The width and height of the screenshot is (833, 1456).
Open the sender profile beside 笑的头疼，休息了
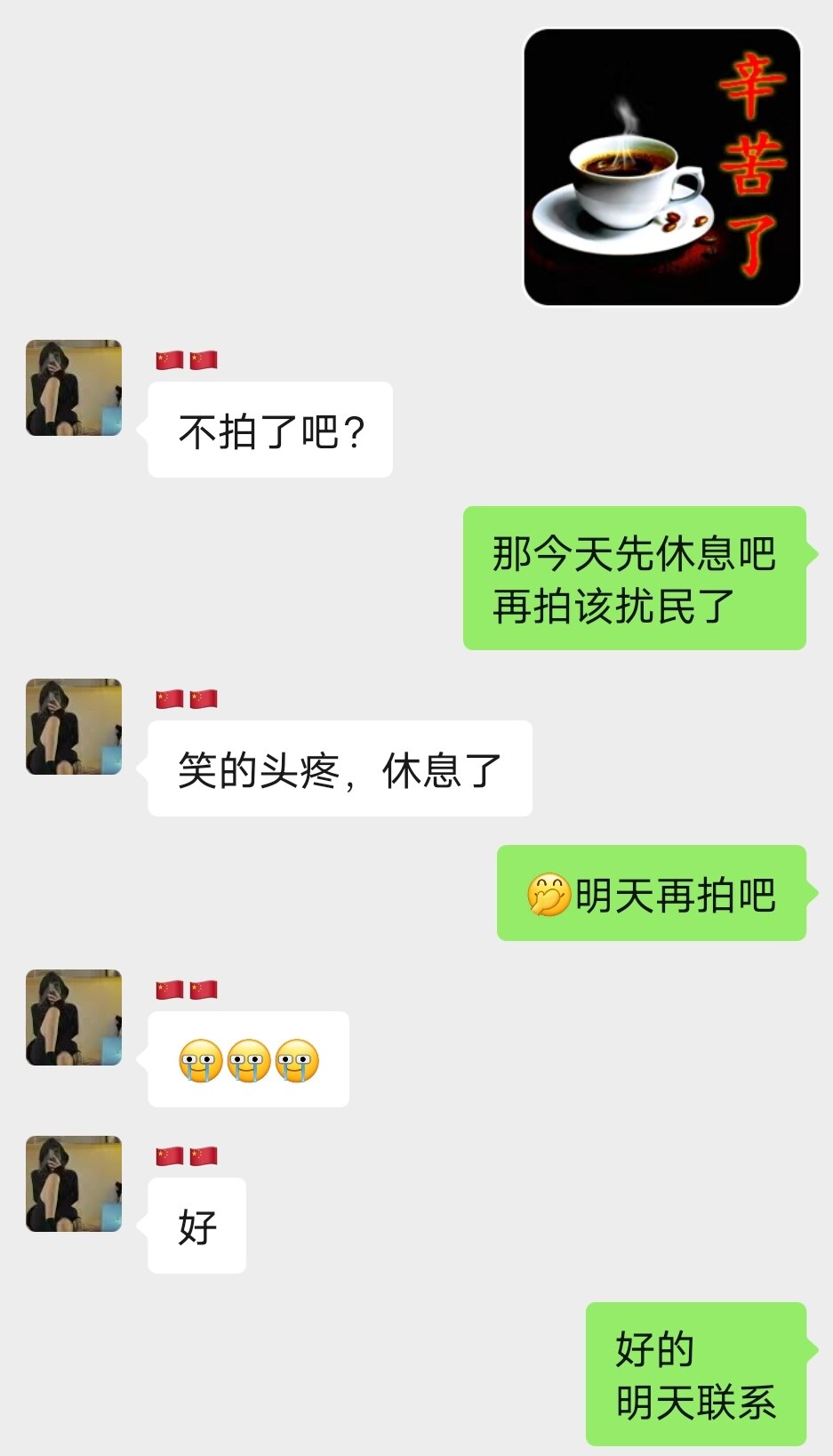(74, 727)
